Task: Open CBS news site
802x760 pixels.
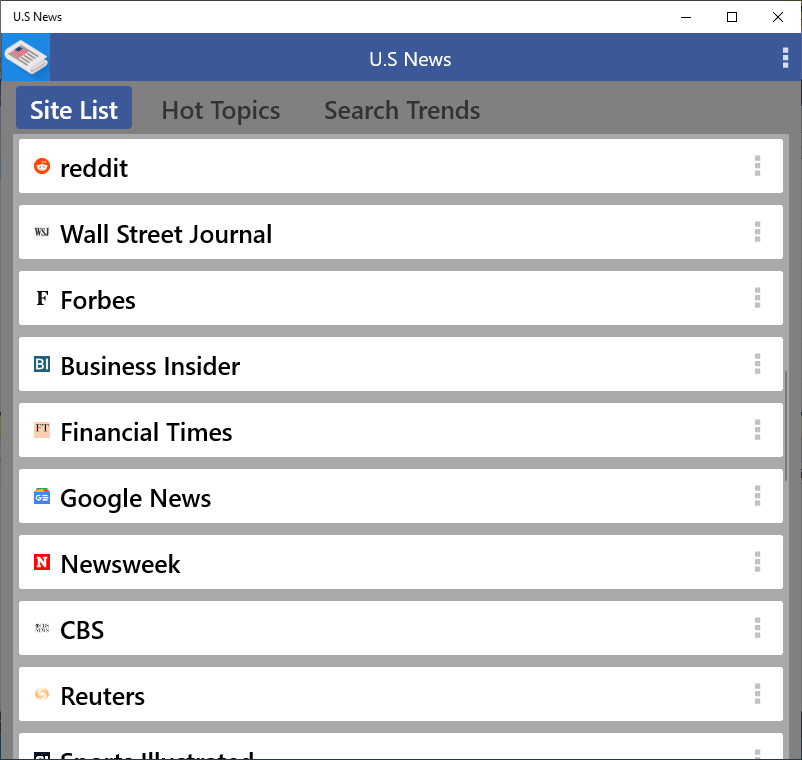Action: coord(400,628)
